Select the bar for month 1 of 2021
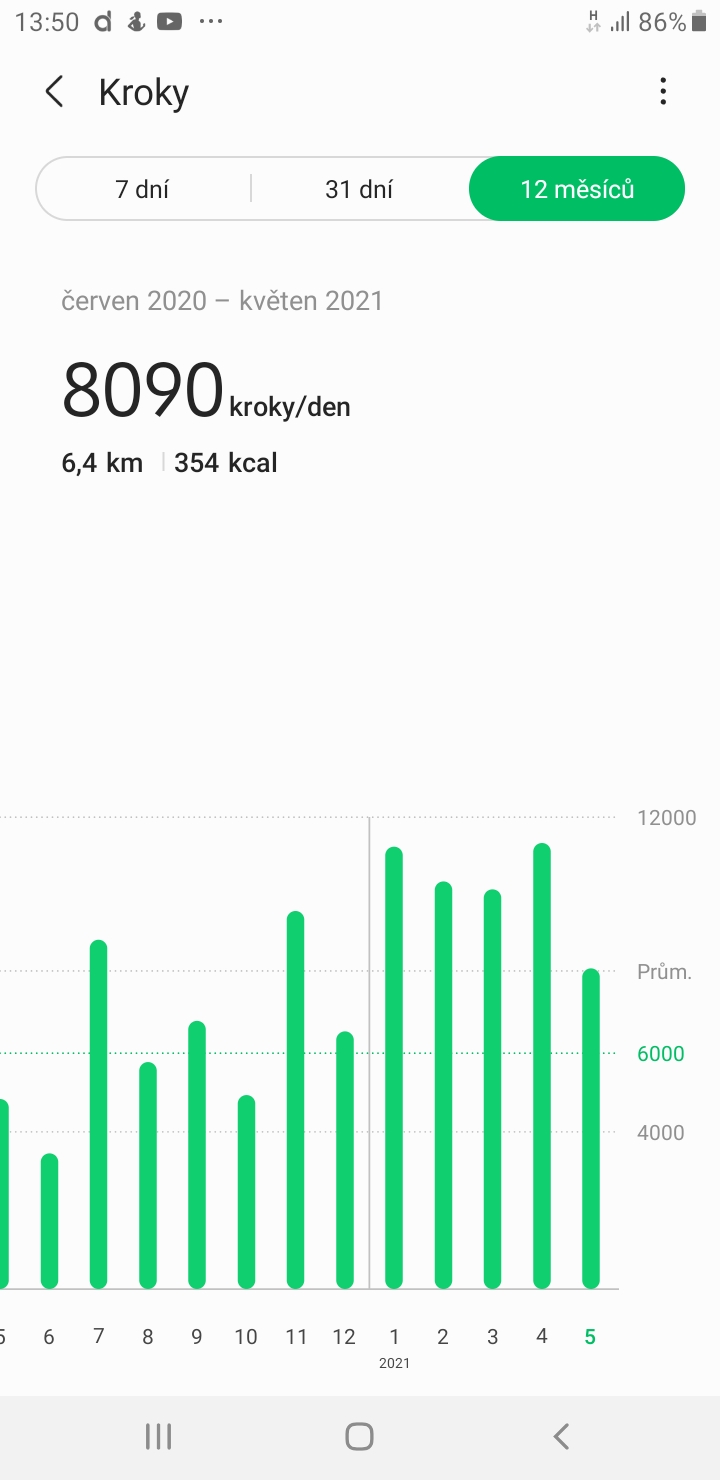720x1480 pixels. [394, 1068]
